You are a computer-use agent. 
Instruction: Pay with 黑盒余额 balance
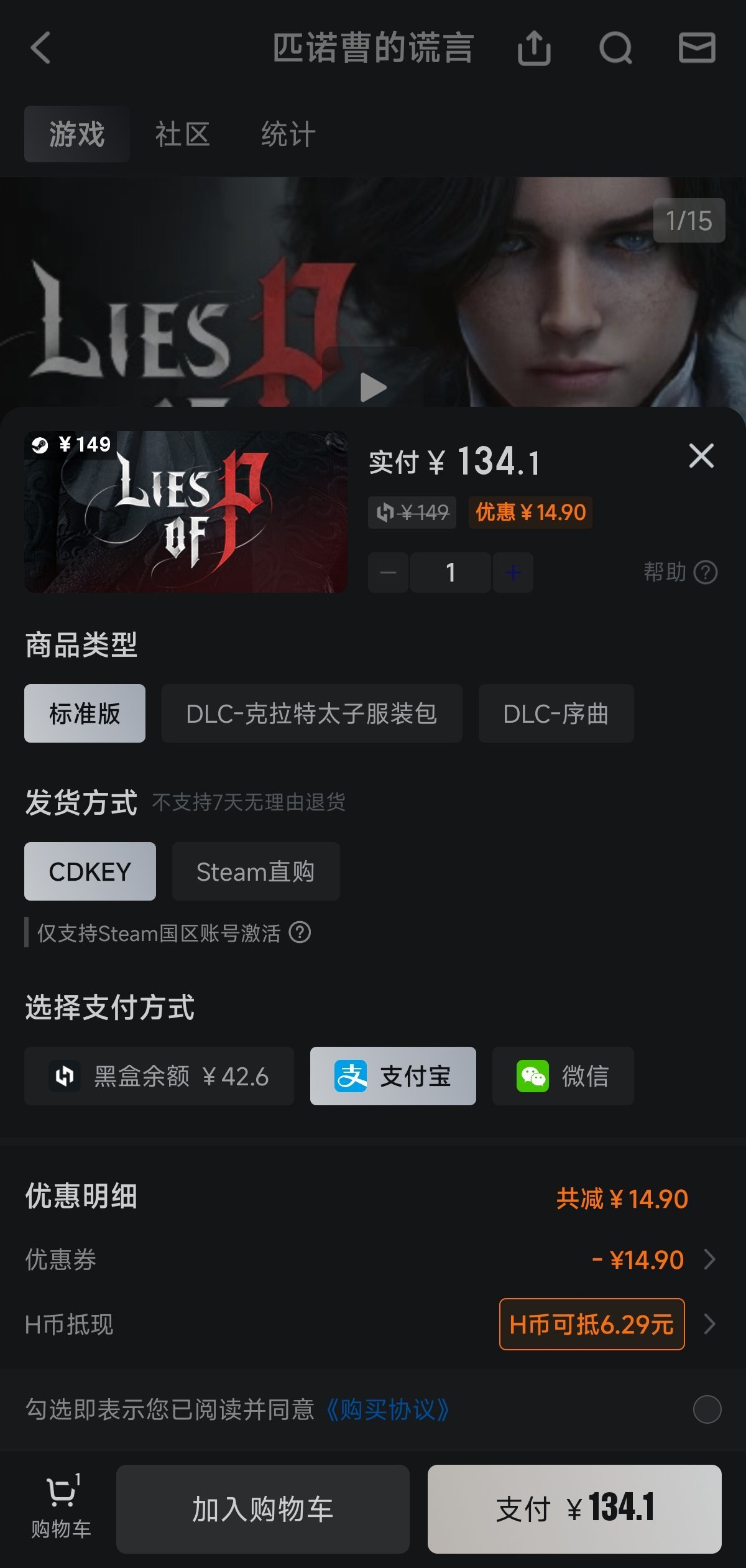(x=159, y=1076)
